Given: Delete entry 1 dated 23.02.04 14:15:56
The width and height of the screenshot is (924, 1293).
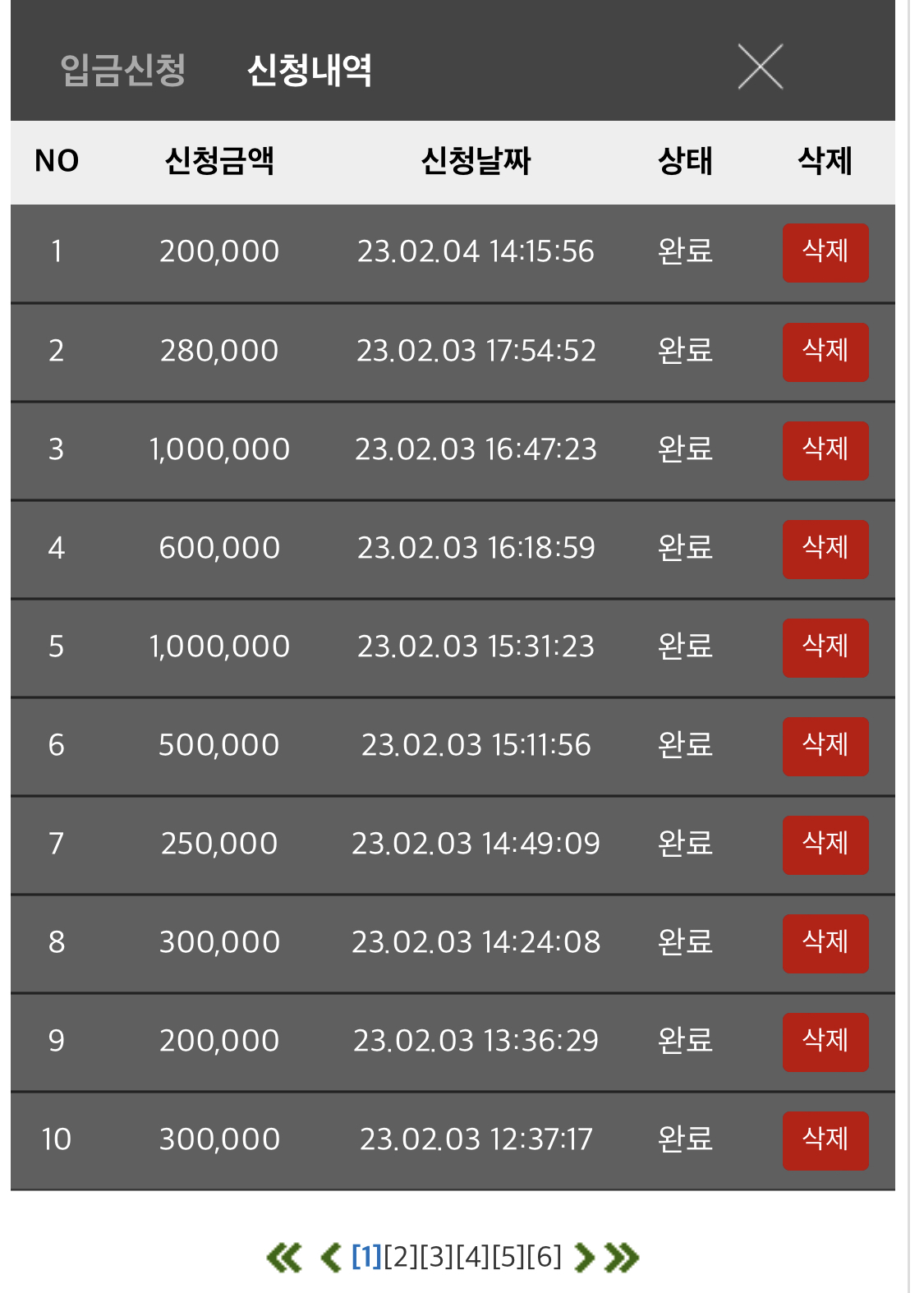Looking at the screenshot, I should [x=825, y=252].
